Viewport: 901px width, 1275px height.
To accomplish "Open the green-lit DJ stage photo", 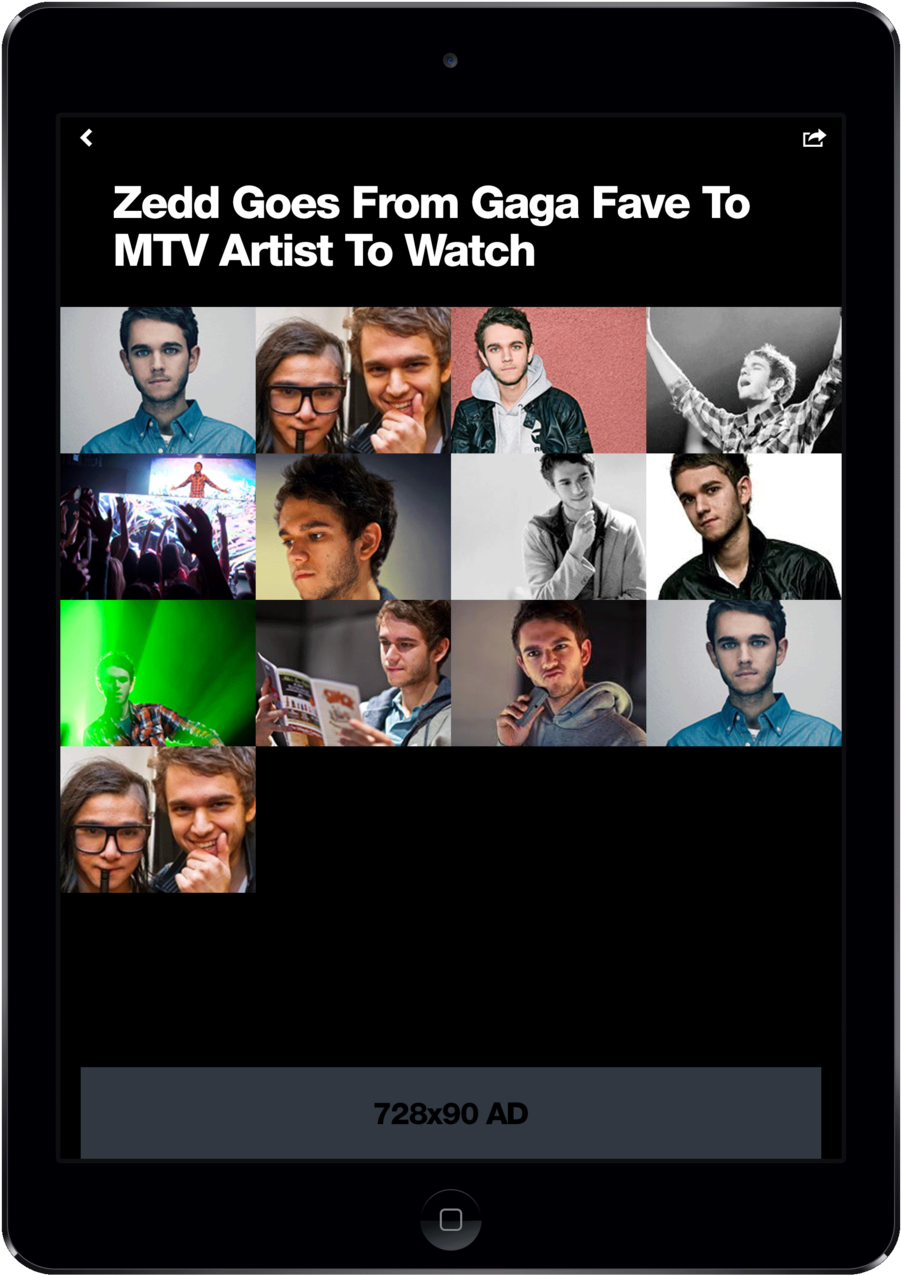I will point(158,673).
